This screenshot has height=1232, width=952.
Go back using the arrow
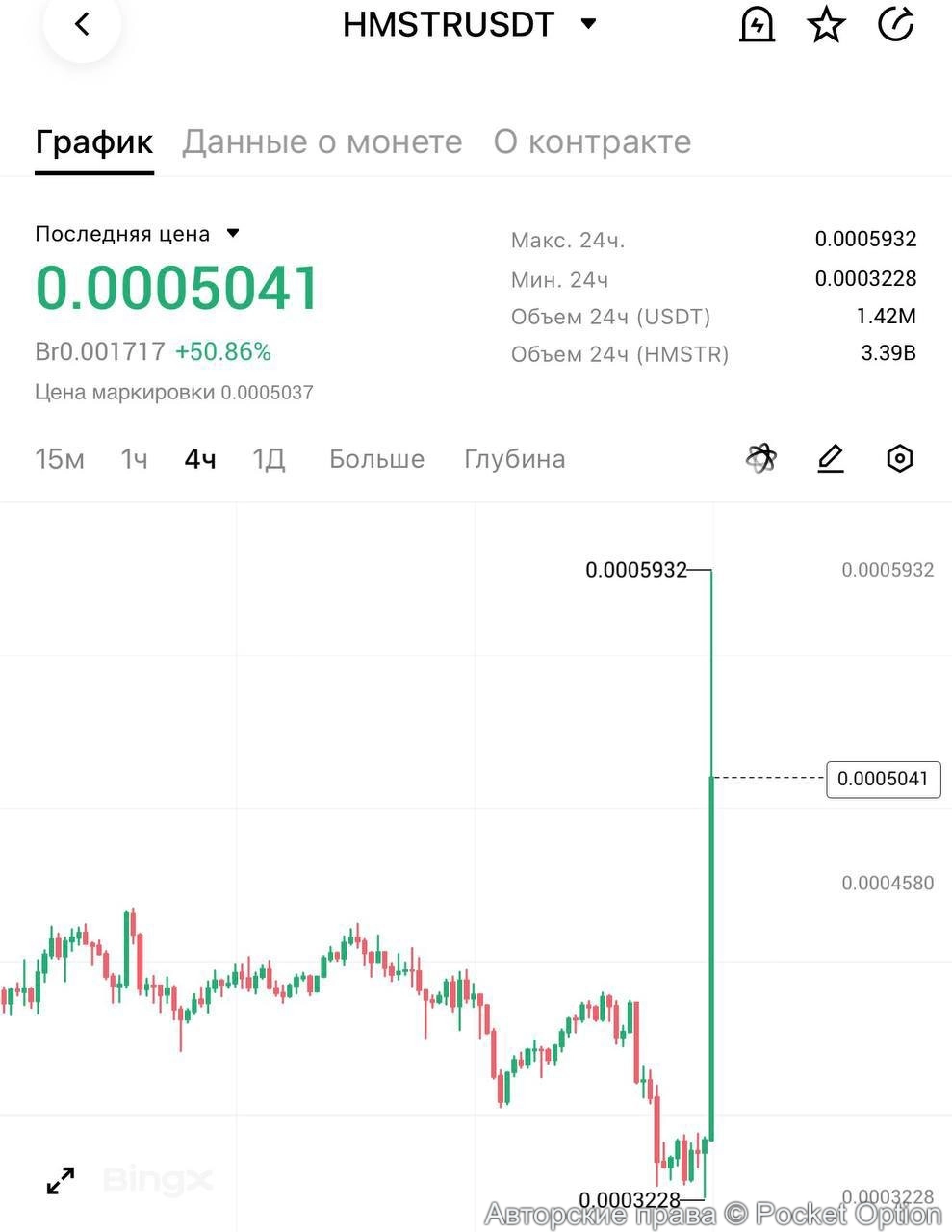[x=82, y=24]
